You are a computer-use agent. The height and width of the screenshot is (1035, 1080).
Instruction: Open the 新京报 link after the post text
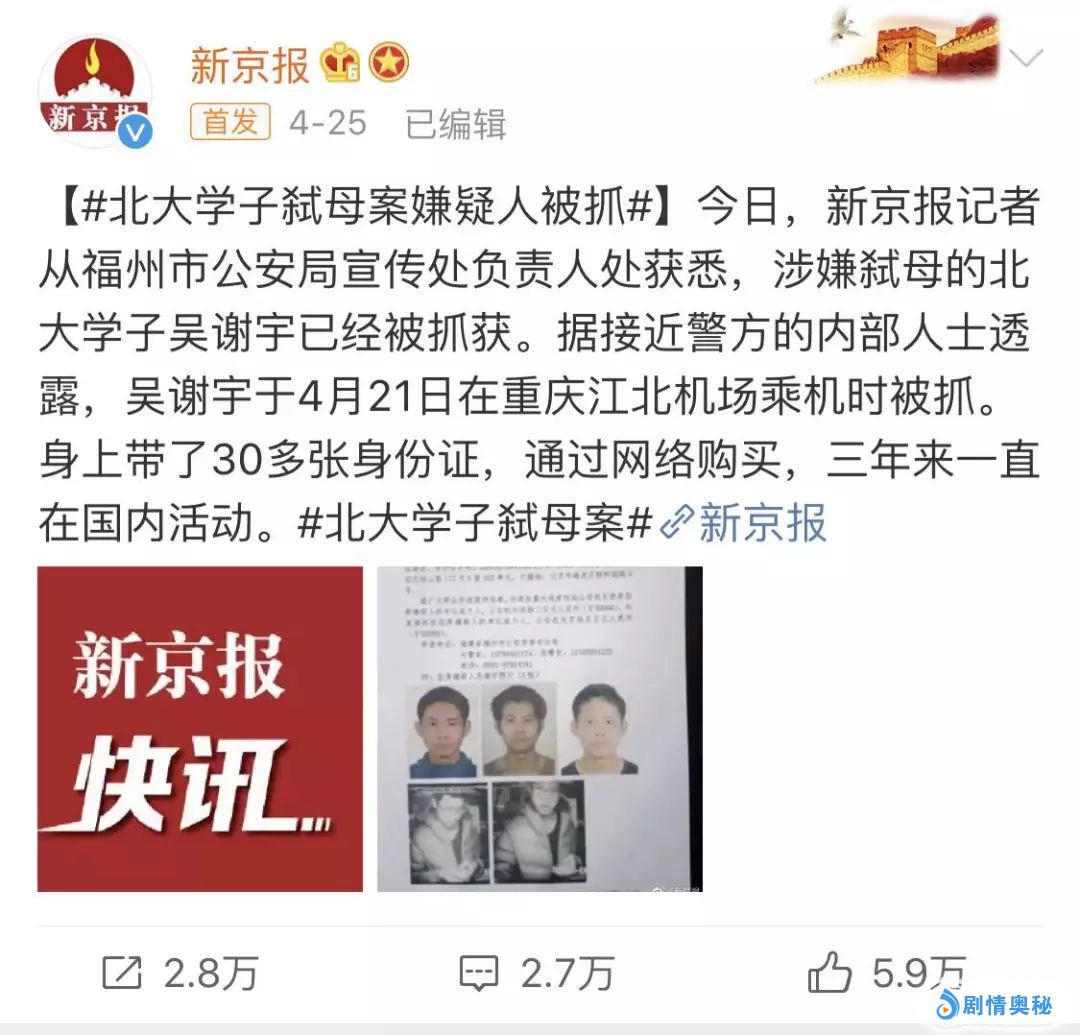746,522
